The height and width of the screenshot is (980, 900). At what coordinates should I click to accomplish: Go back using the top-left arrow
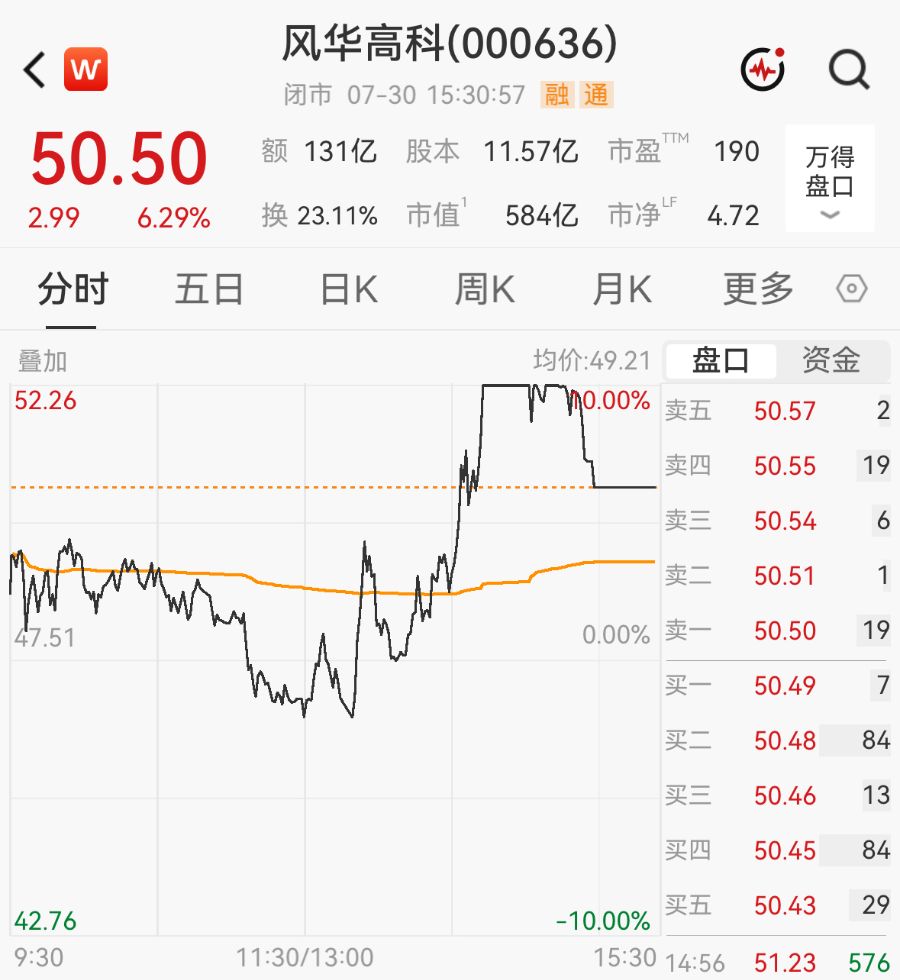pos(34,69)
